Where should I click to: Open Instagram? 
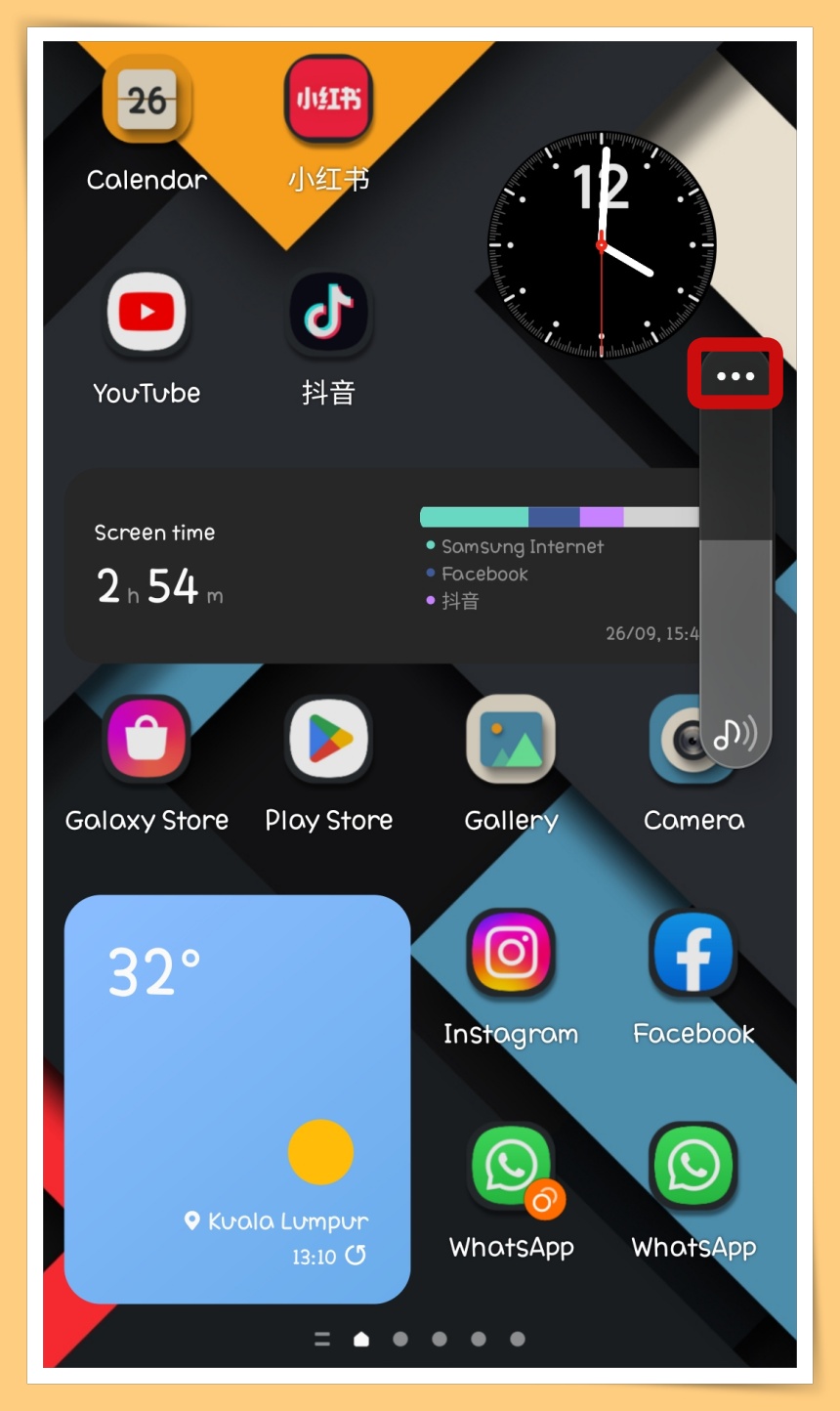click(511, 954)
